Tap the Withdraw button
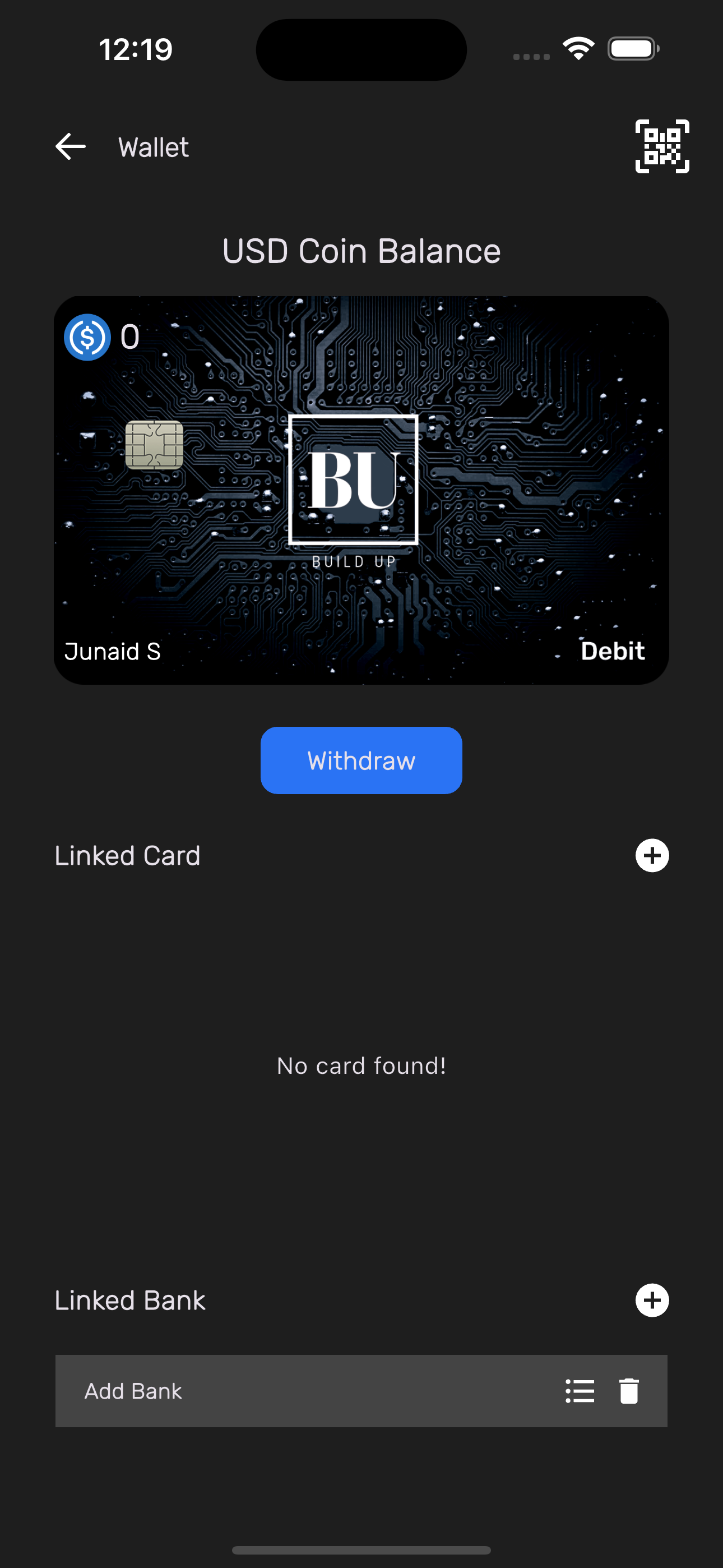Screen dimensions: 723x1568 361,760
